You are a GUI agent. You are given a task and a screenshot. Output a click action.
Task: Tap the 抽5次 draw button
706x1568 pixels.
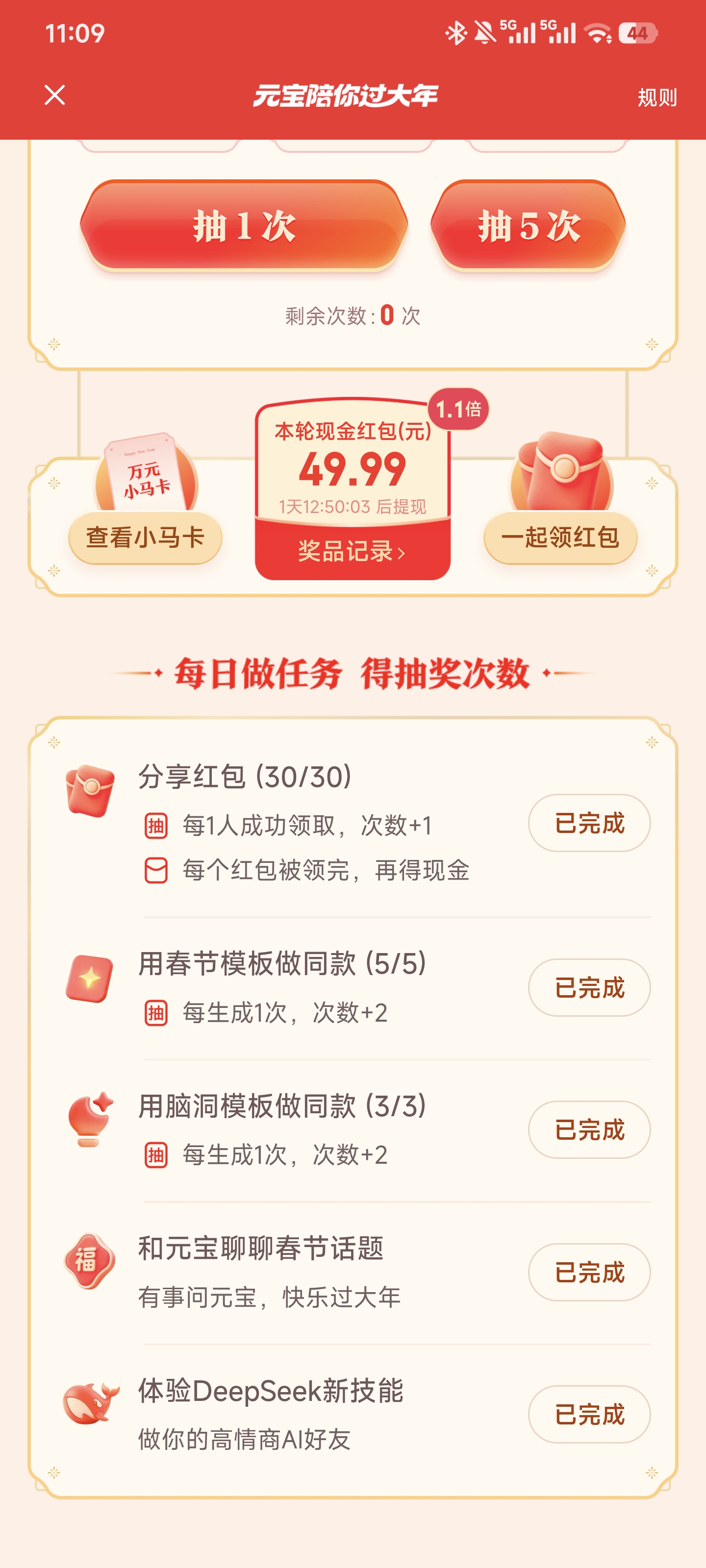click(528, 226)
